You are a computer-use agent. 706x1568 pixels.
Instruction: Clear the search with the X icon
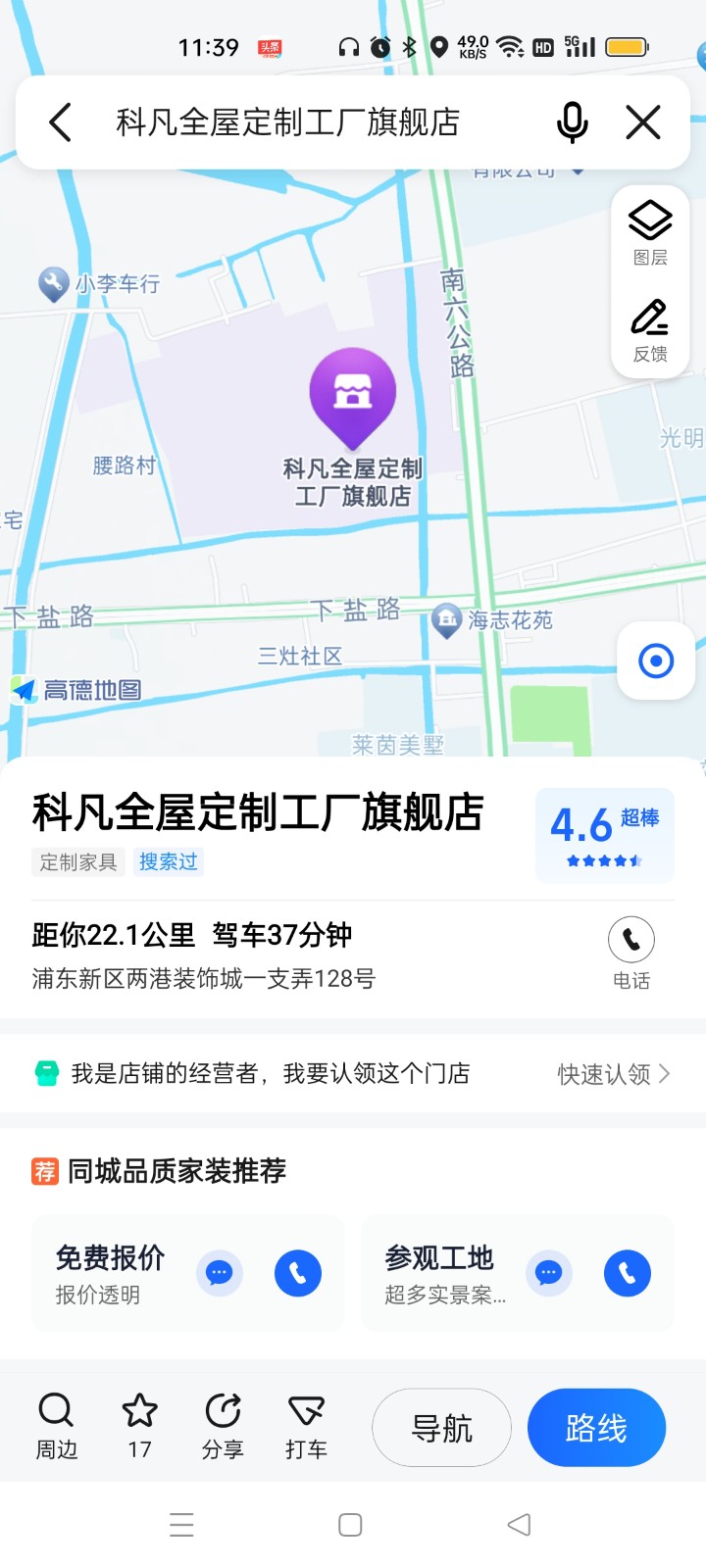tap(643, 122)
